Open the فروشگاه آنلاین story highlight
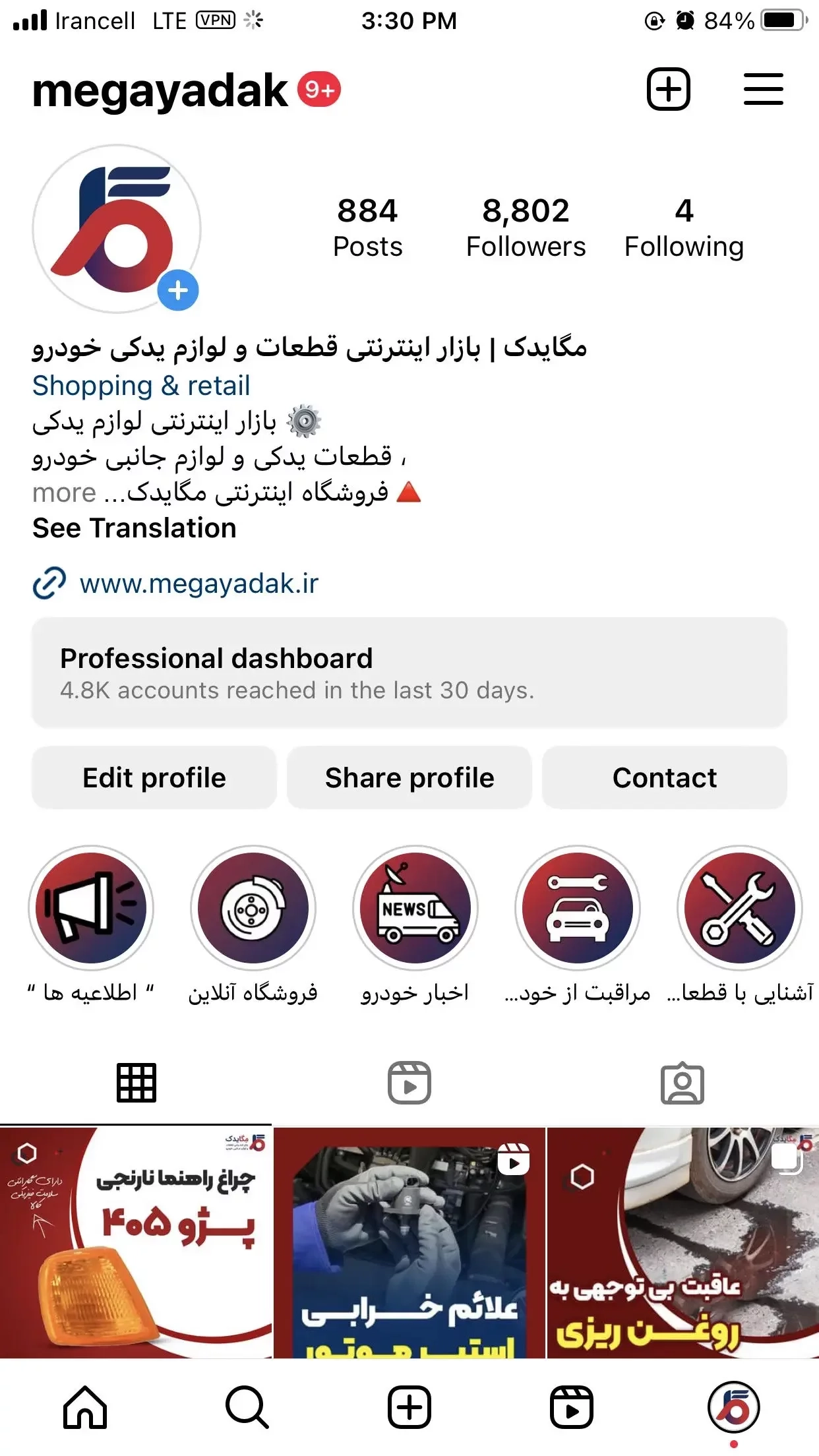Image resolution: width=819 pixels, height=1456 pixels. point(253,908)
